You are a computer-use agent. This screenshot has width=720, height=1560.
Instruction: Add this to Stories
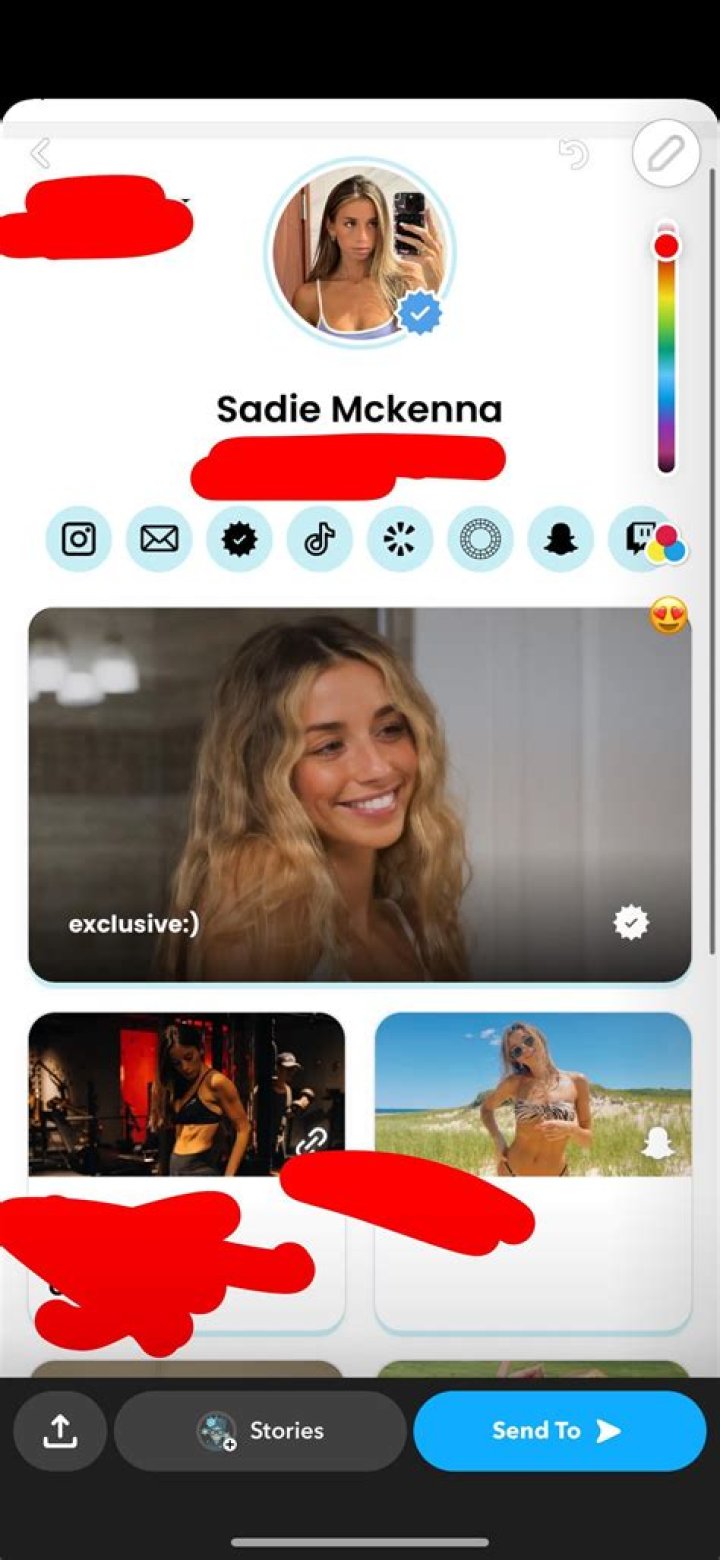coord(262,1431)
